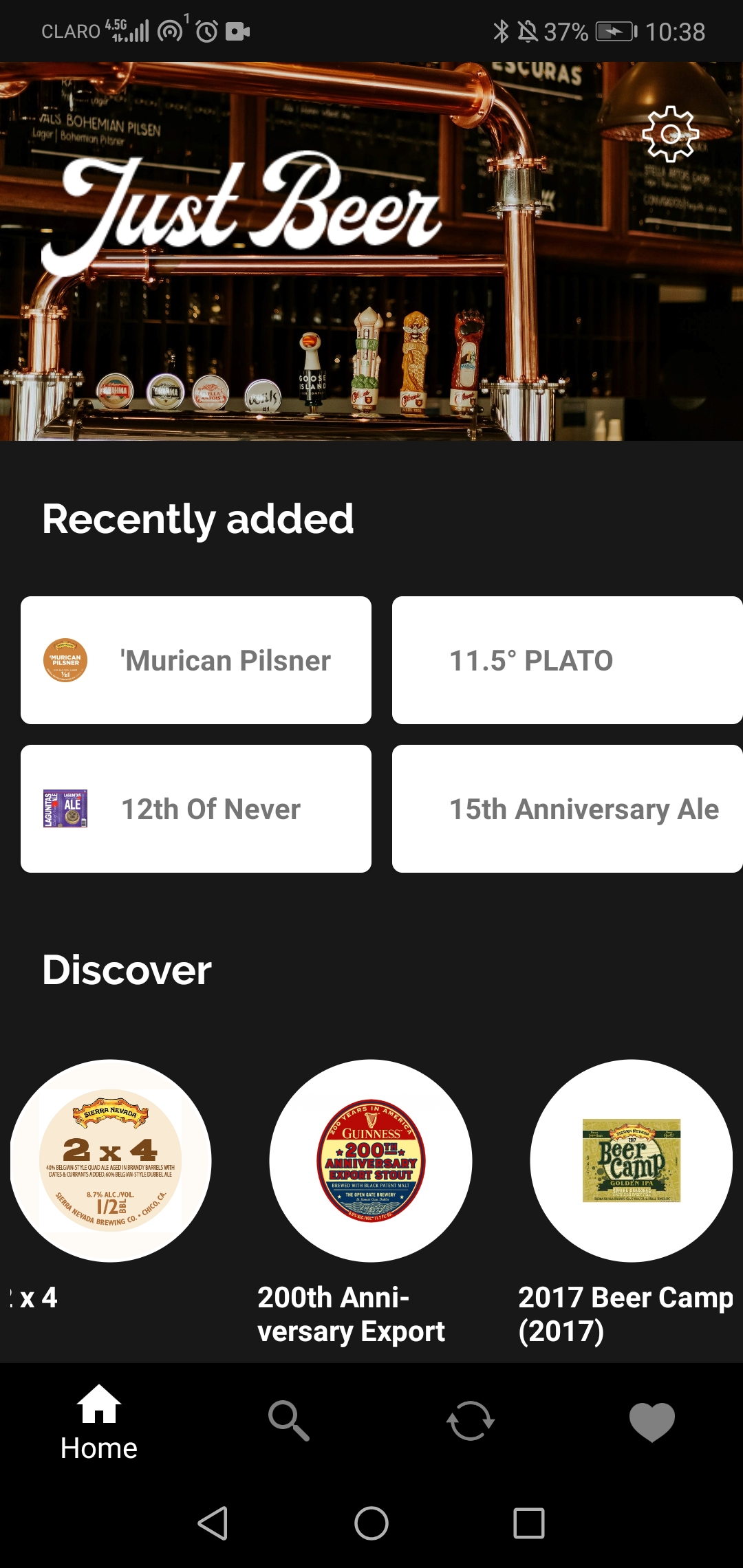Tap the Sierra Nevada 2 x 4 beer

pos(111,1161)
